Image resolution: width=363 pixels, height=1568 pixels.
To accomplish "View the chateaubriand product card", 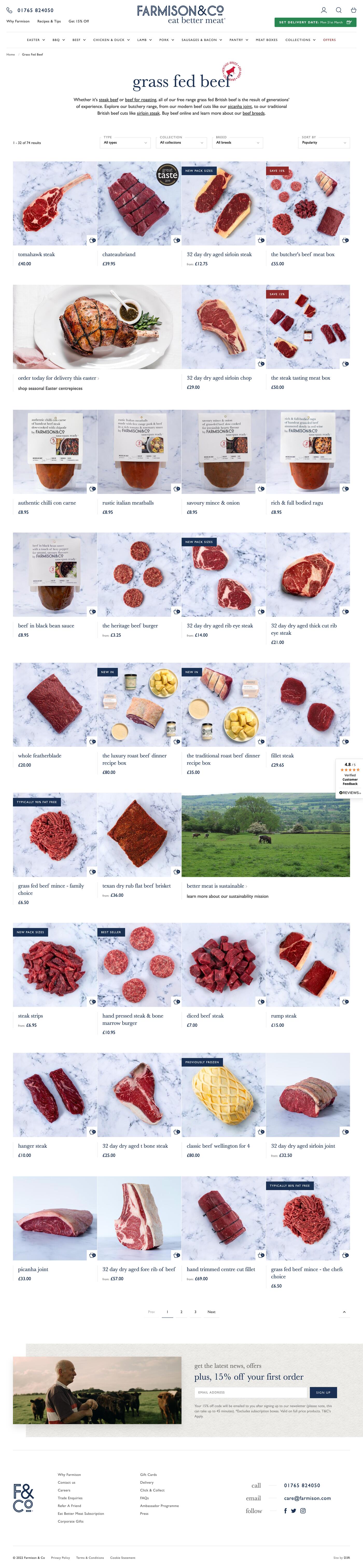I will pyautogui.click(x=139, y=203).
